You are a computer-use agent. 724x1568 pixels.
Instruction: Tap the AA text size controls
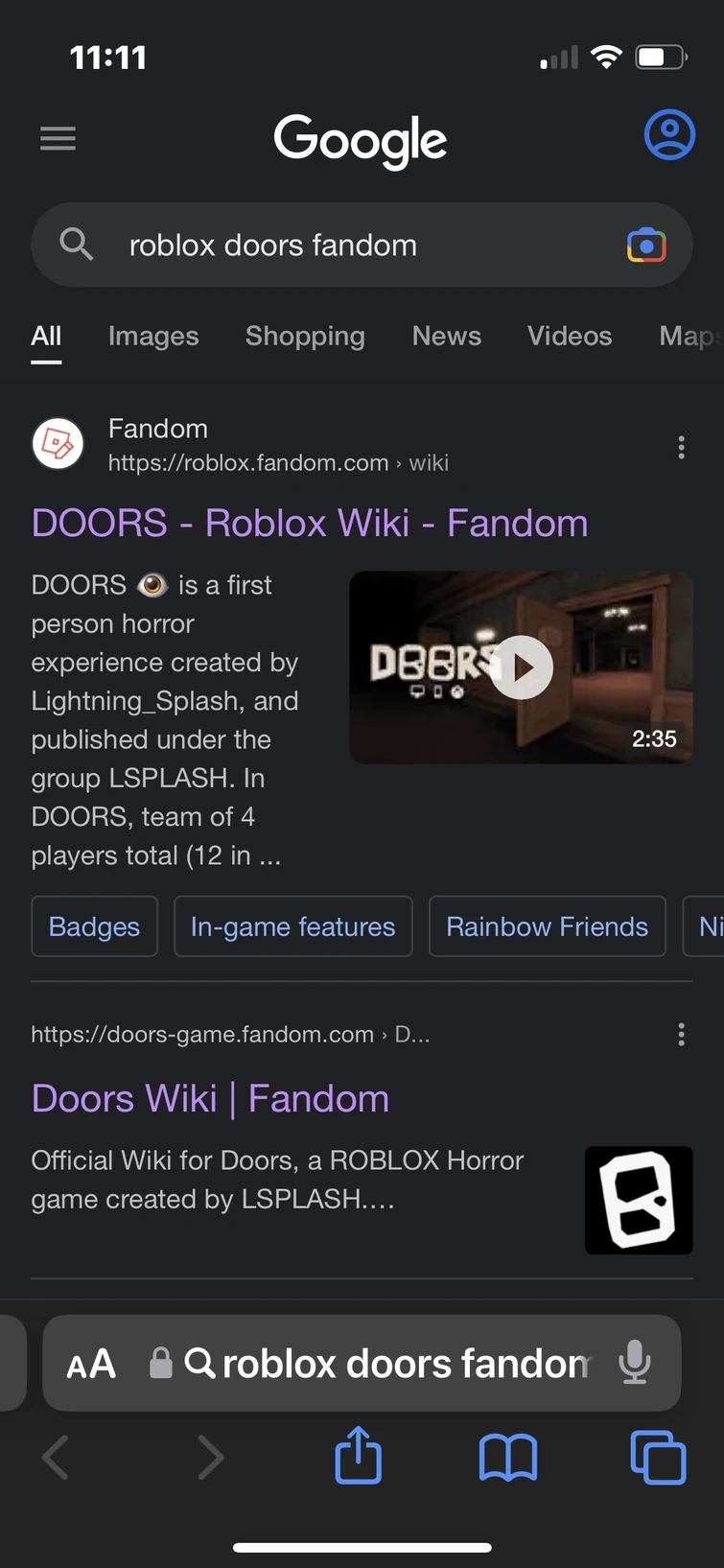click(91, 1363)
